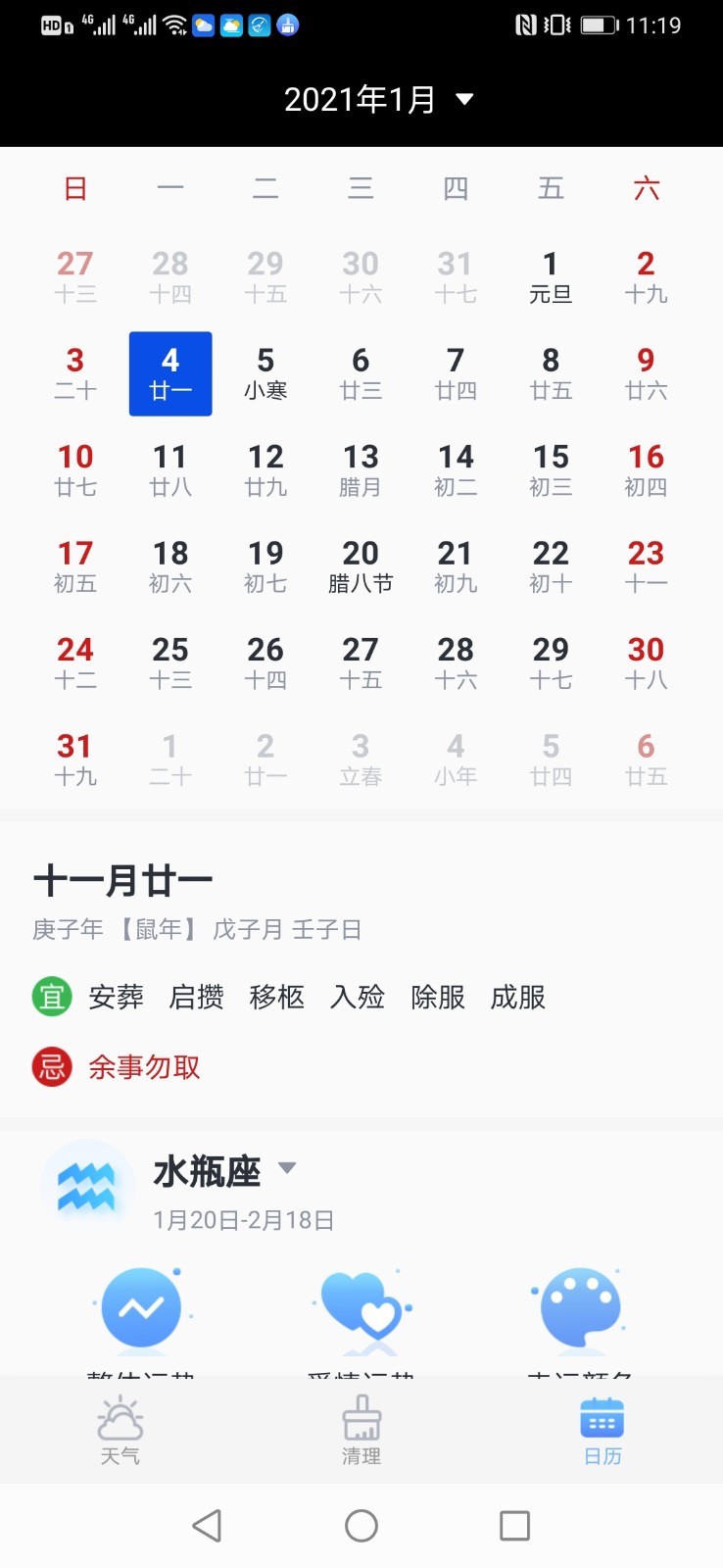Switch to the 天气 weather tab
The height and width of the screenshot is (1568, 723).
click(x=120, y=1431)
